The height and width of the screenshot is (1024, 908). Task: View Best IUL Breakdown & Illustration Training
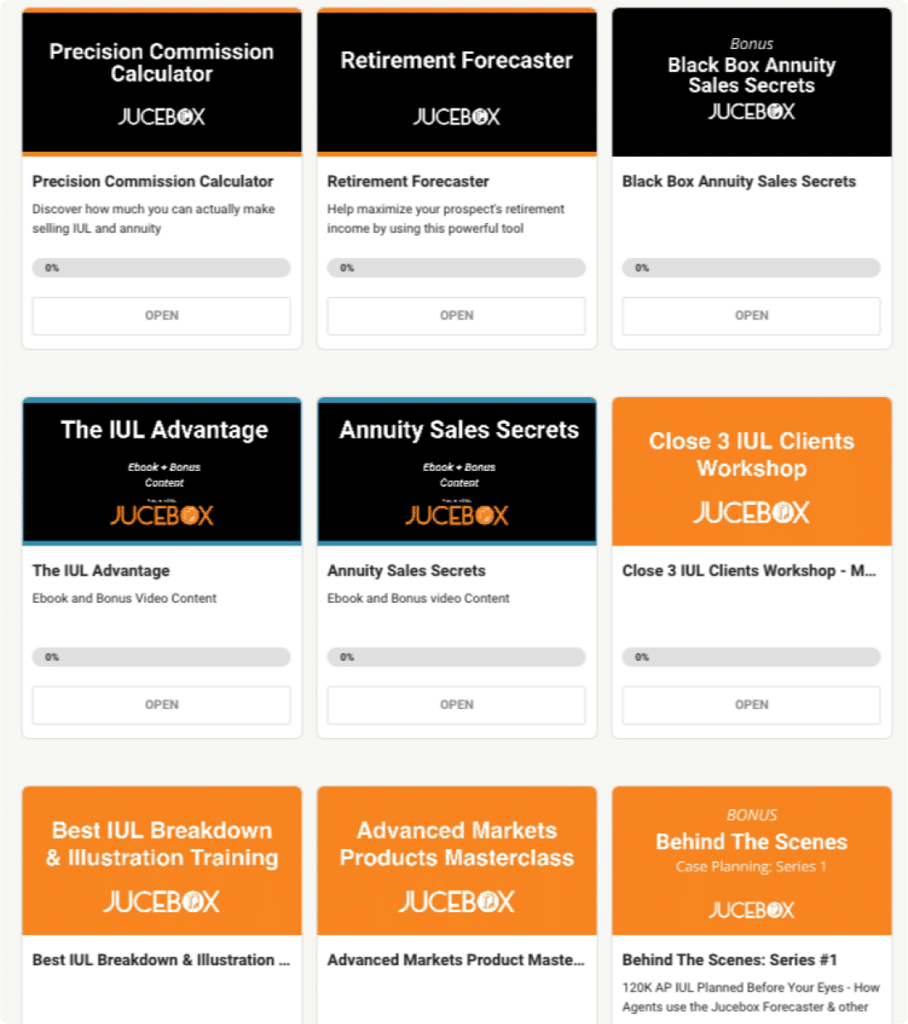tap(161, 860)
